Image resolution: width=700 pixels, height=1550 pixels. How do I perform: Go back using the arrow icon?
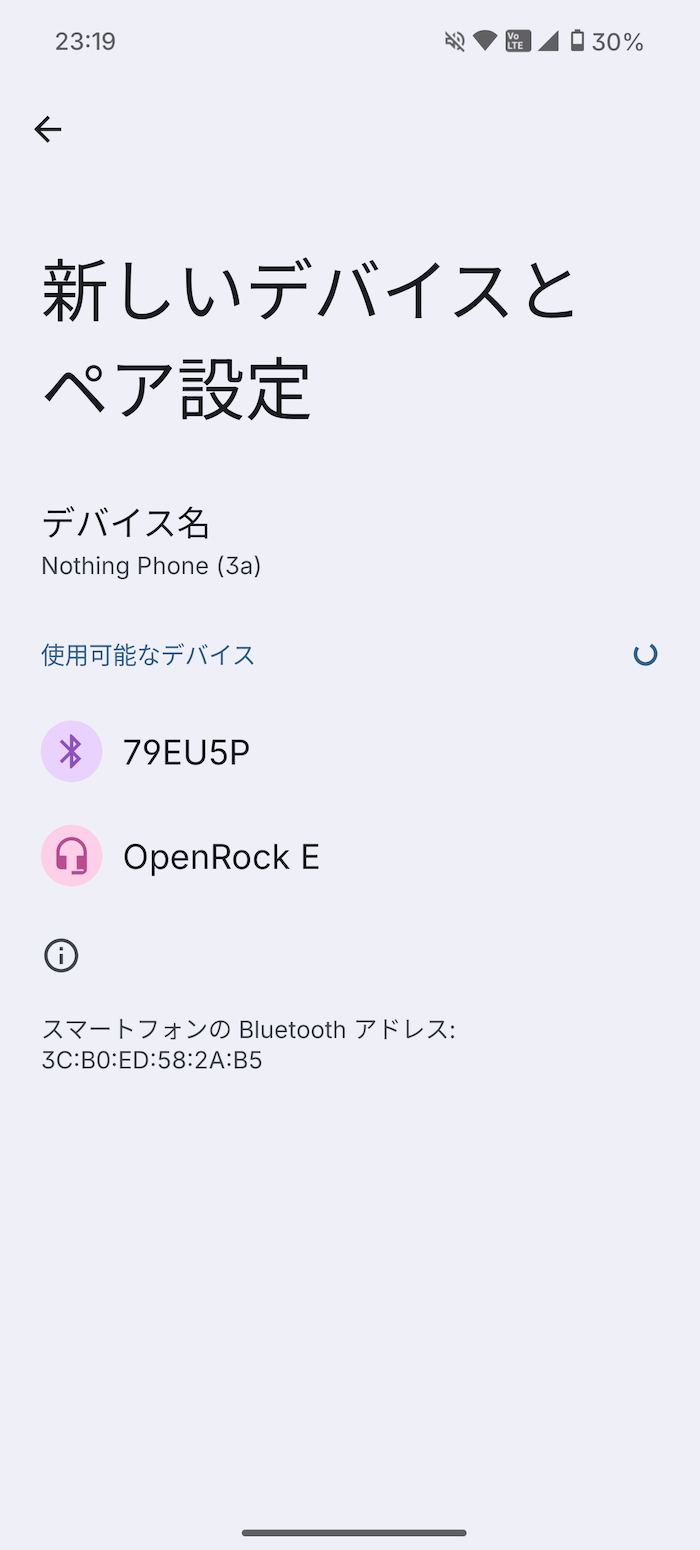click(x=48, y=129)
